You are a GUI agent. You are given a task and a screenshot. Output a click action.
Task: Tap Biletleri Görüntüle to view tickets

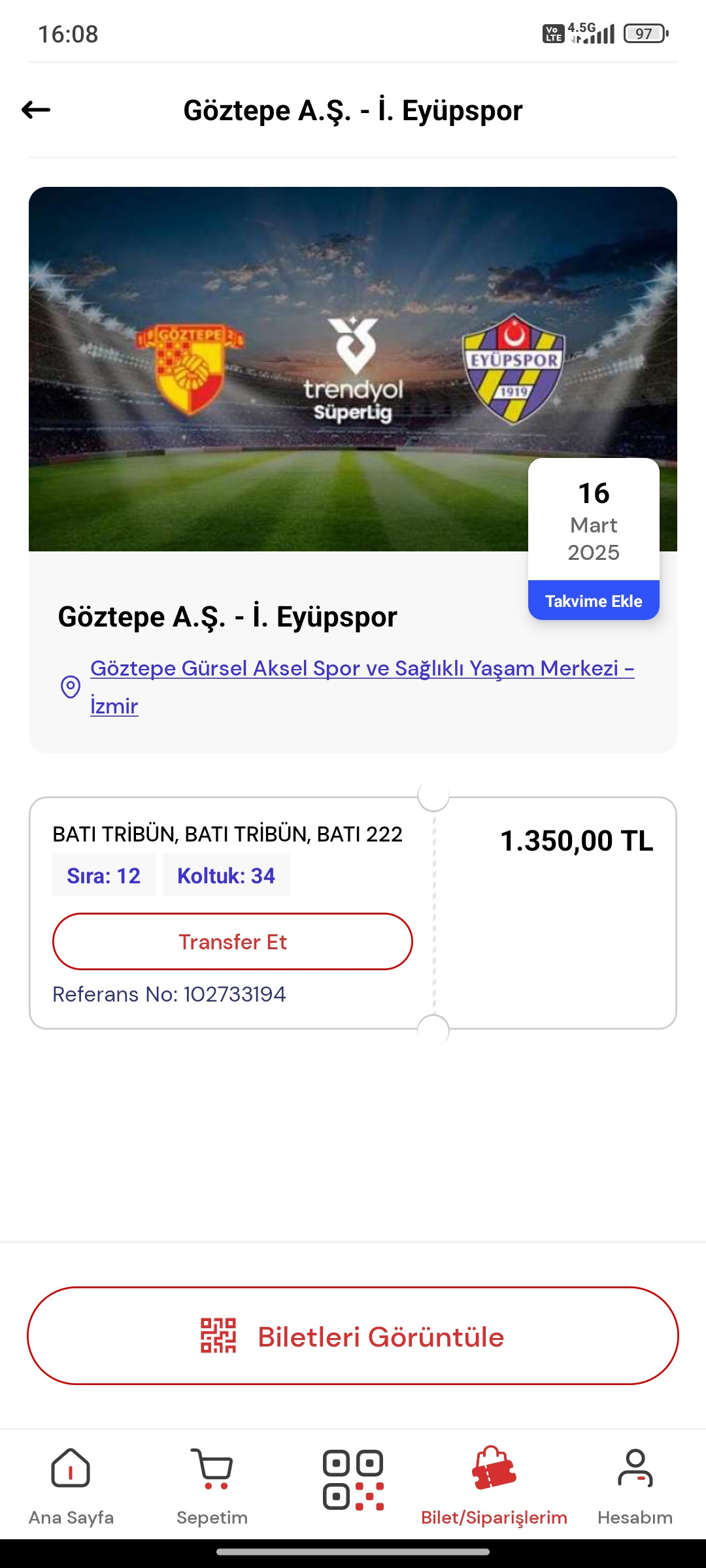point(353,1336)
